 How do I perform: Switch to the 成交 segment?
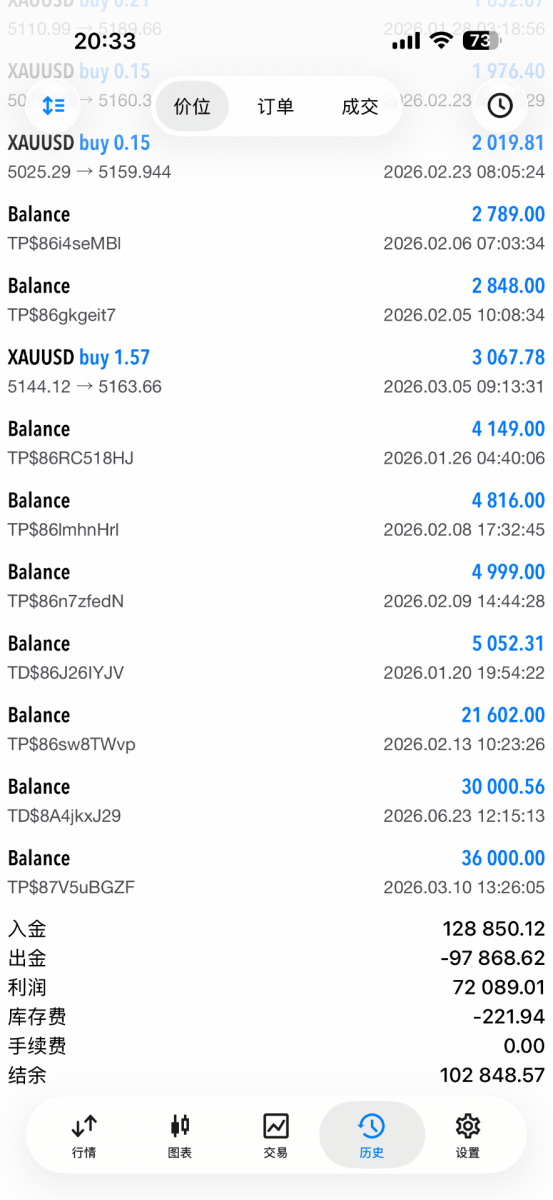point(360,106)
